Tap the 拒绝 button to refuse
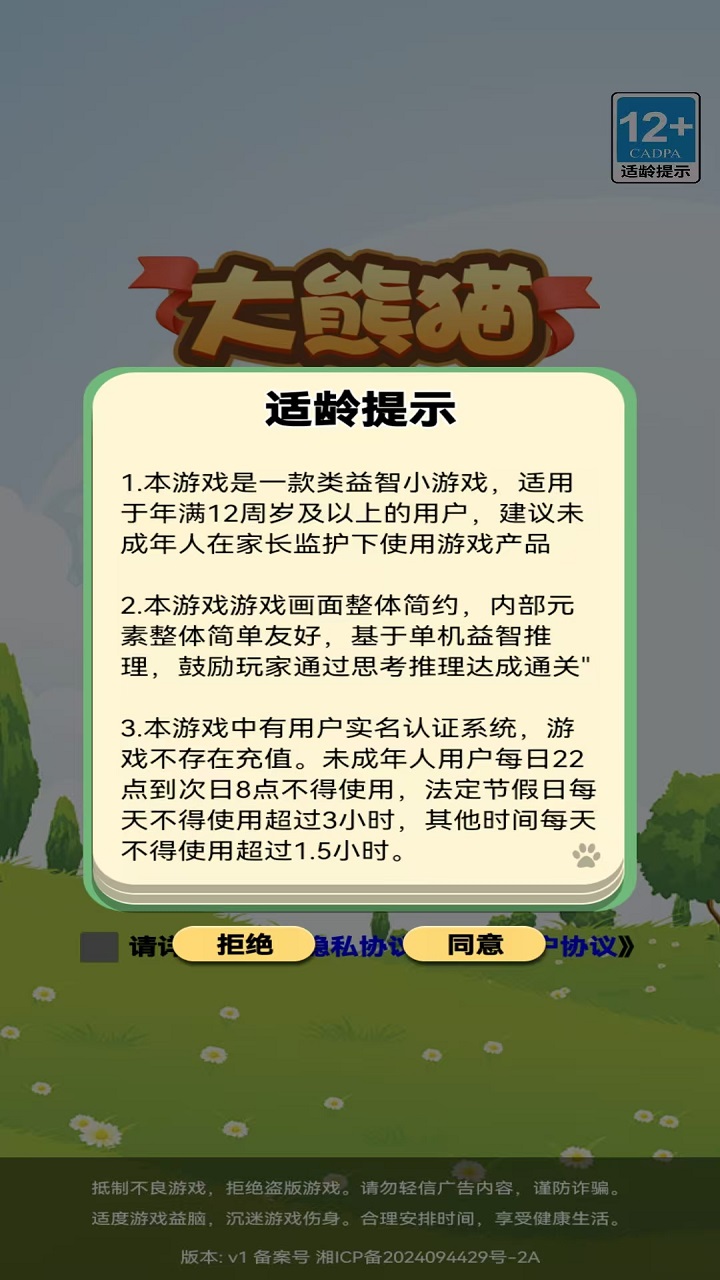 244,945
